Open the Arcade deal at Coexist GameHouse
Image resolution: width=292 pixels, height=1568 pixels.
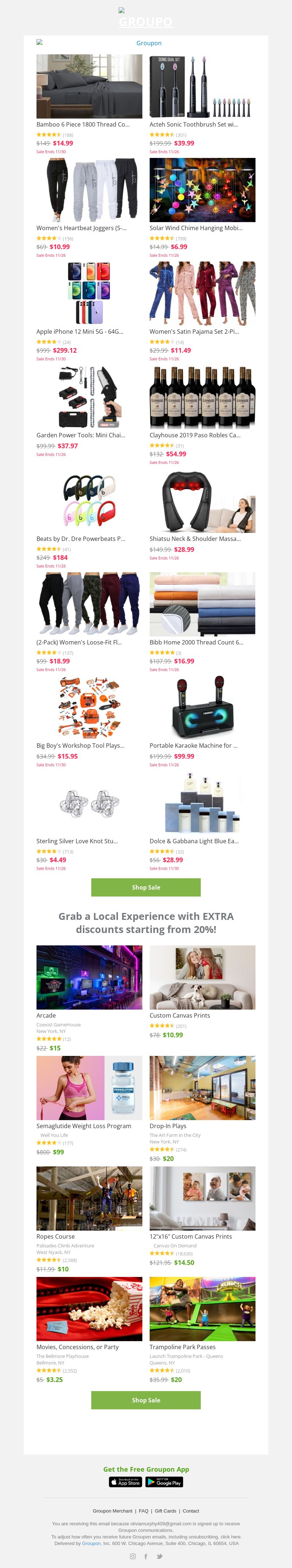coord(89,977)
